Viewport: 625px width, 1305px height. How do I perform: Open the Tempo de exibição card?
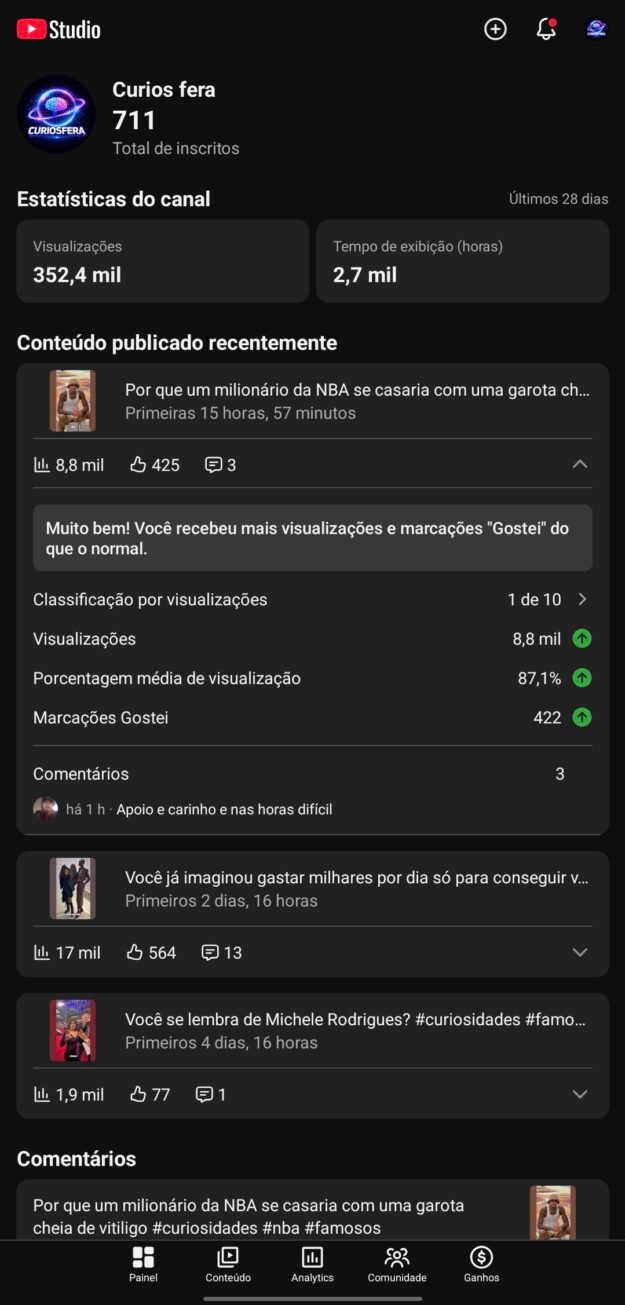pos(462,261)
